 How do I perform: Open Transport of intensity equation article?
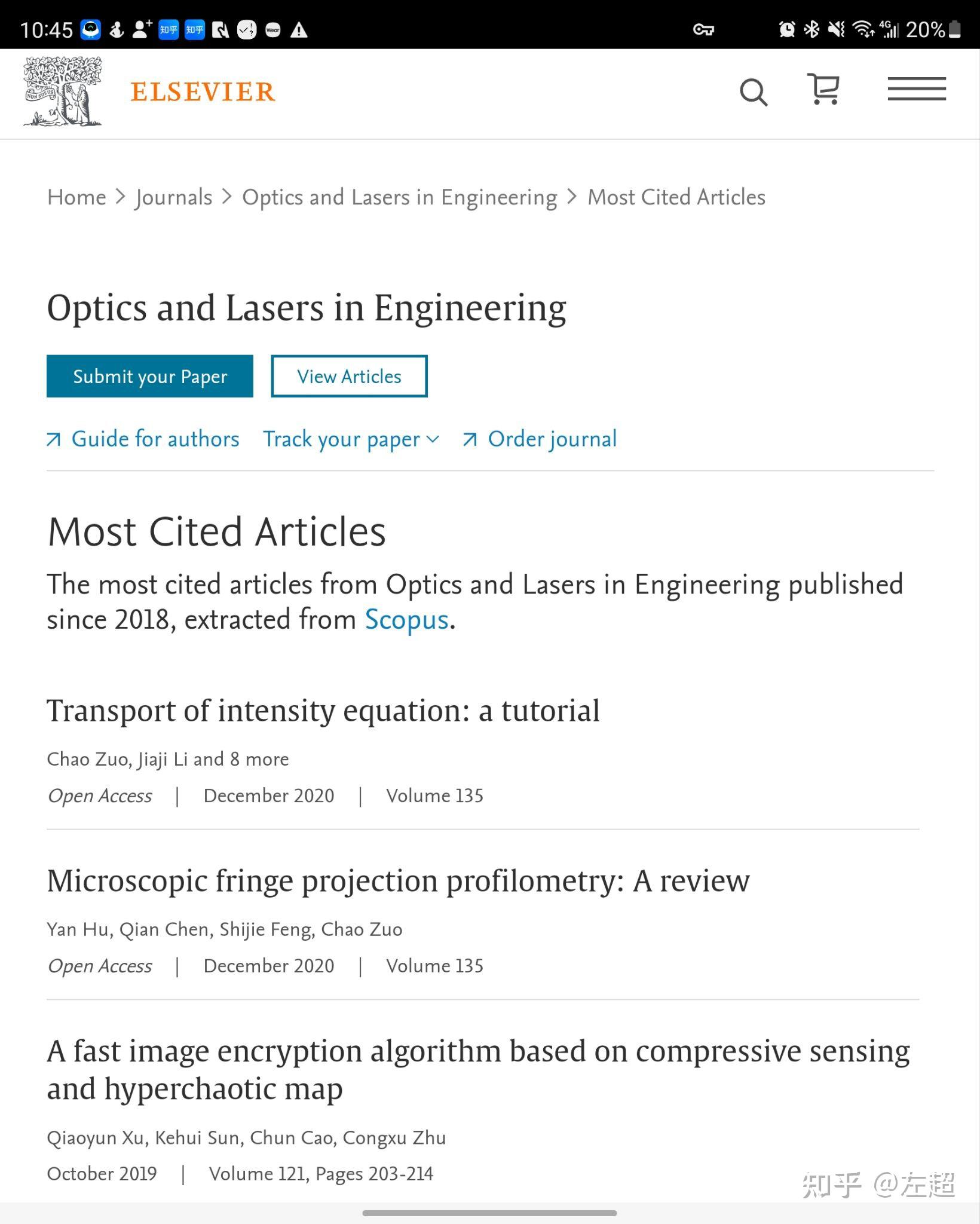(323, 711)
